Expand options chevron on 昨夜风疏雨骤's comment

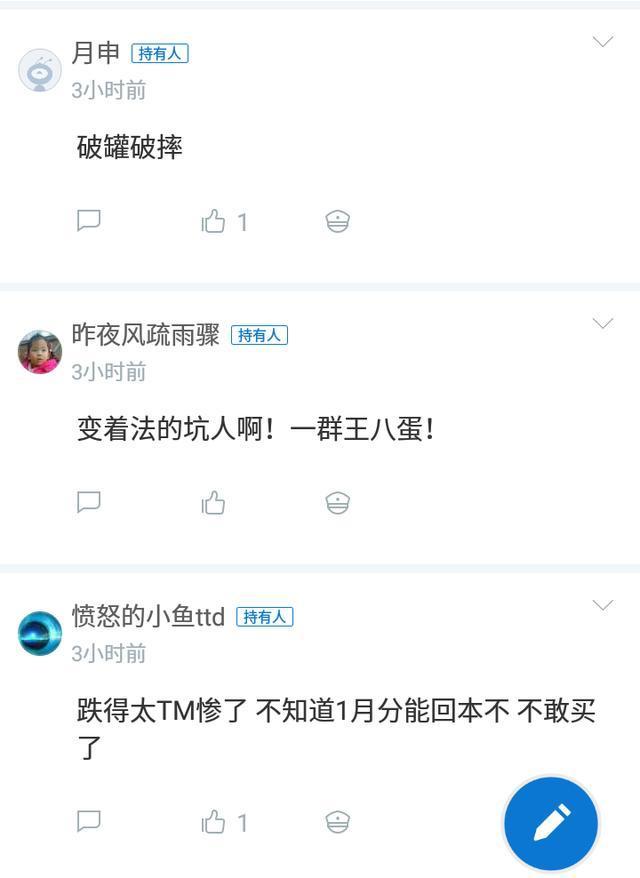pyautogui.click(x=603, y=323)
